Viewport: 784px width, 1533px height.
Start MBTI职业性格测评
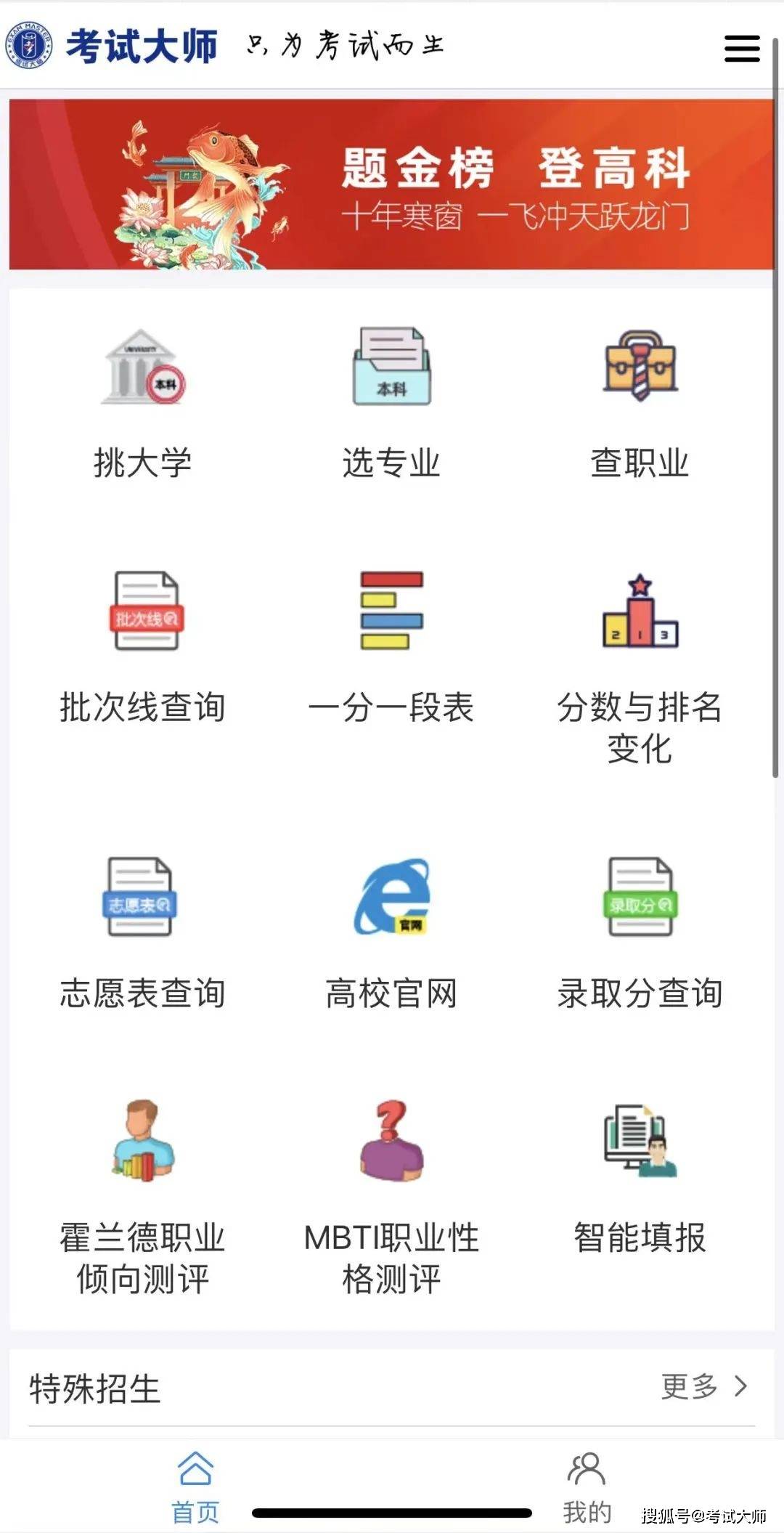point(391,1198)
